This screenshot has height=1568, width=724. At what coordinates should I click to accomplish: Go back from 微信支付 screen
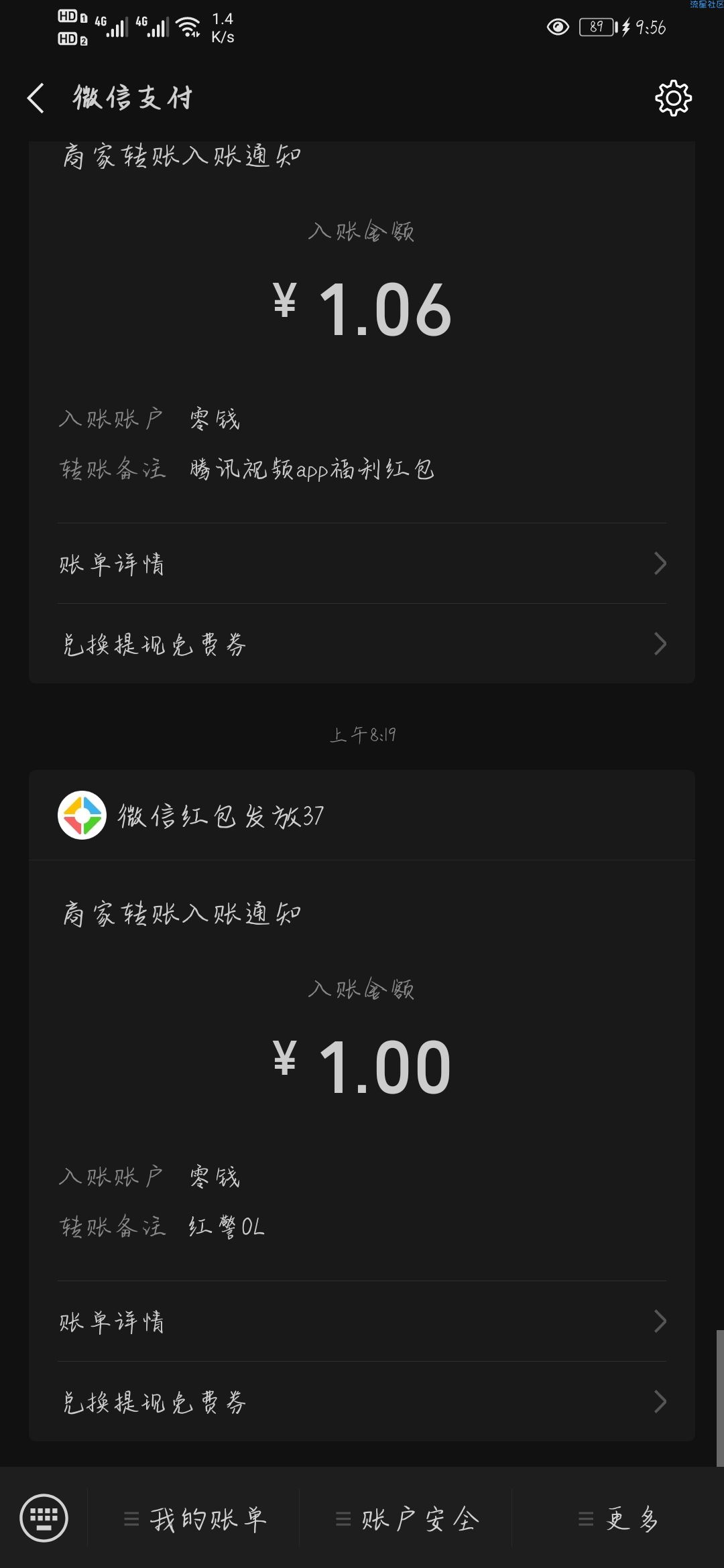(x=36, y=98)
